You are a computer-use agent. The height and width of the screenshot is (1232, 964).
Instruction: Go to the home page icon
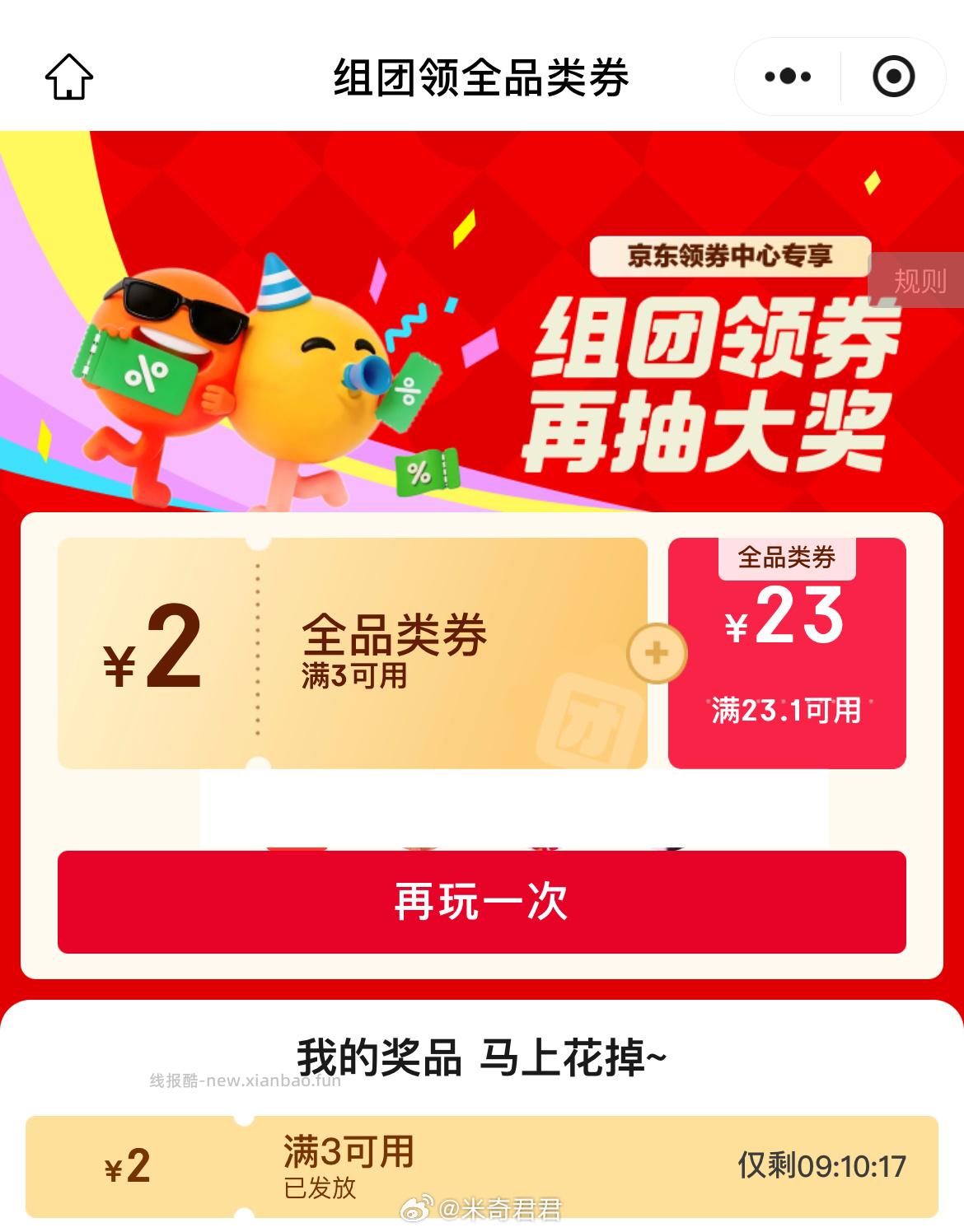point(69,77)
